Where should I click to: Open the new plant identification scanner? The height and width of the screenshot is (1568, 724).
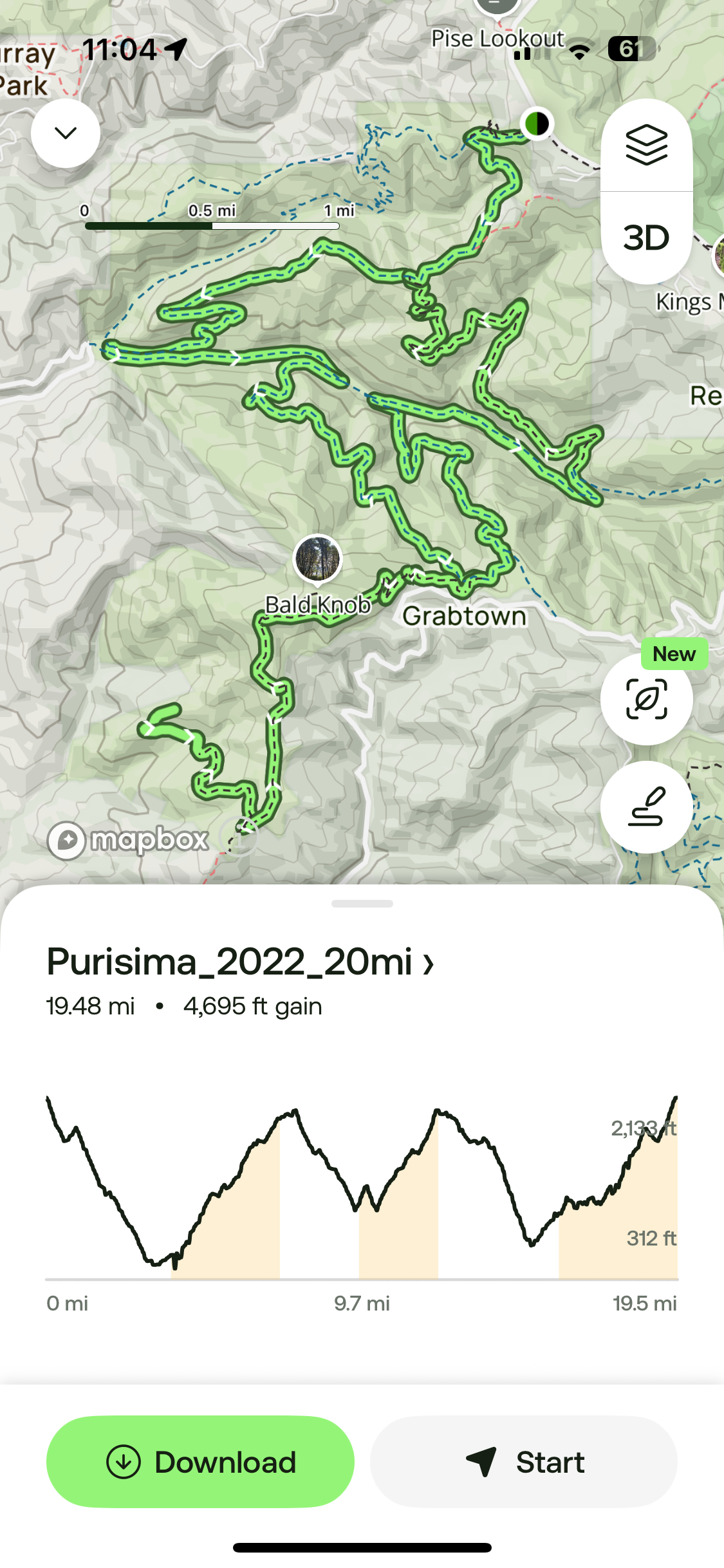[x=646, y=700]
